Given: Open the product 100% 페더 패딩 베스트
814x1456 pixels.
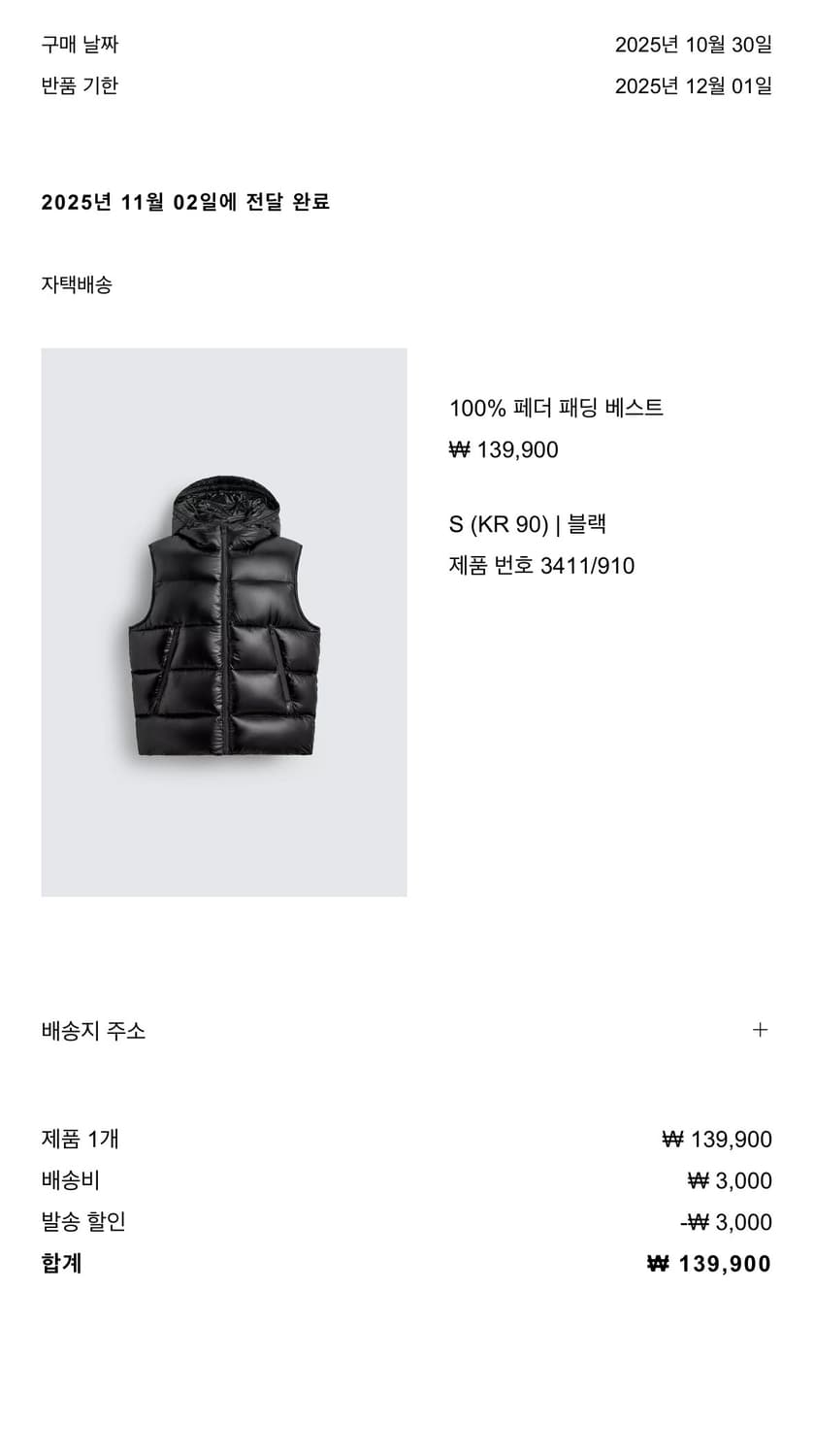Looking at the screenshot, I should [x=558, y=408].
